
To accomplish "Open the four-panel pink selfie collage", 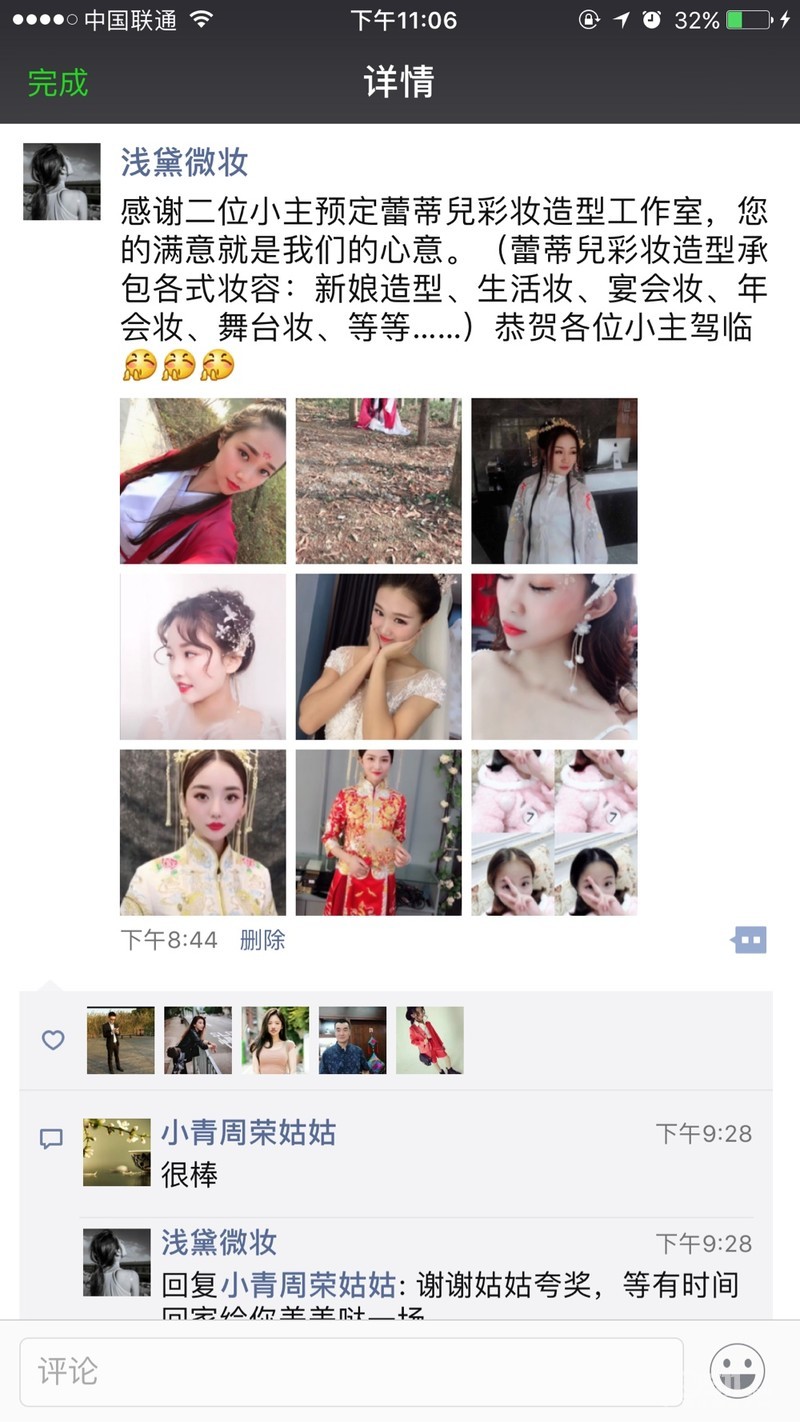I will coord(554,832).
